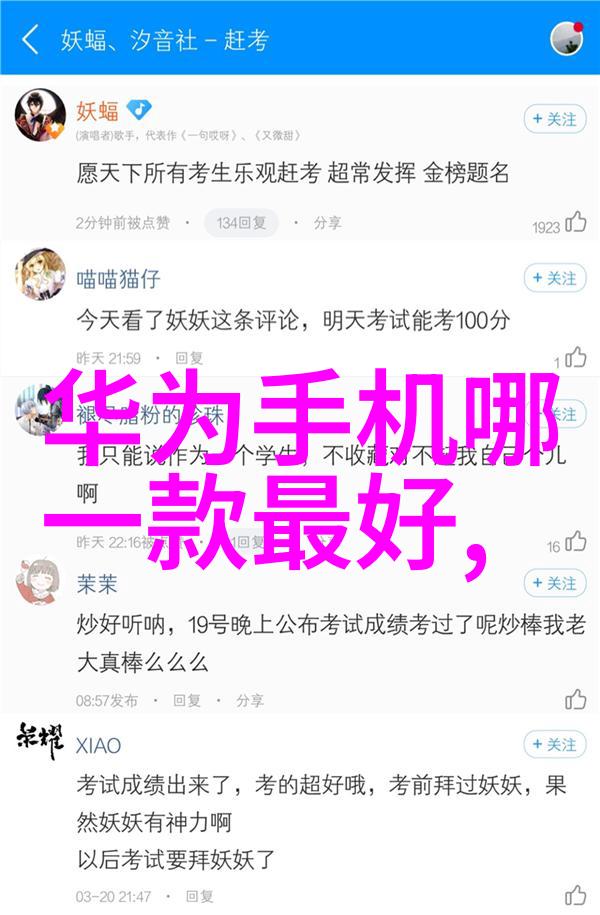The image size is (600, 915).
Task: Reply to 喵喵伢仔's comment
Action: pos(188,357)
